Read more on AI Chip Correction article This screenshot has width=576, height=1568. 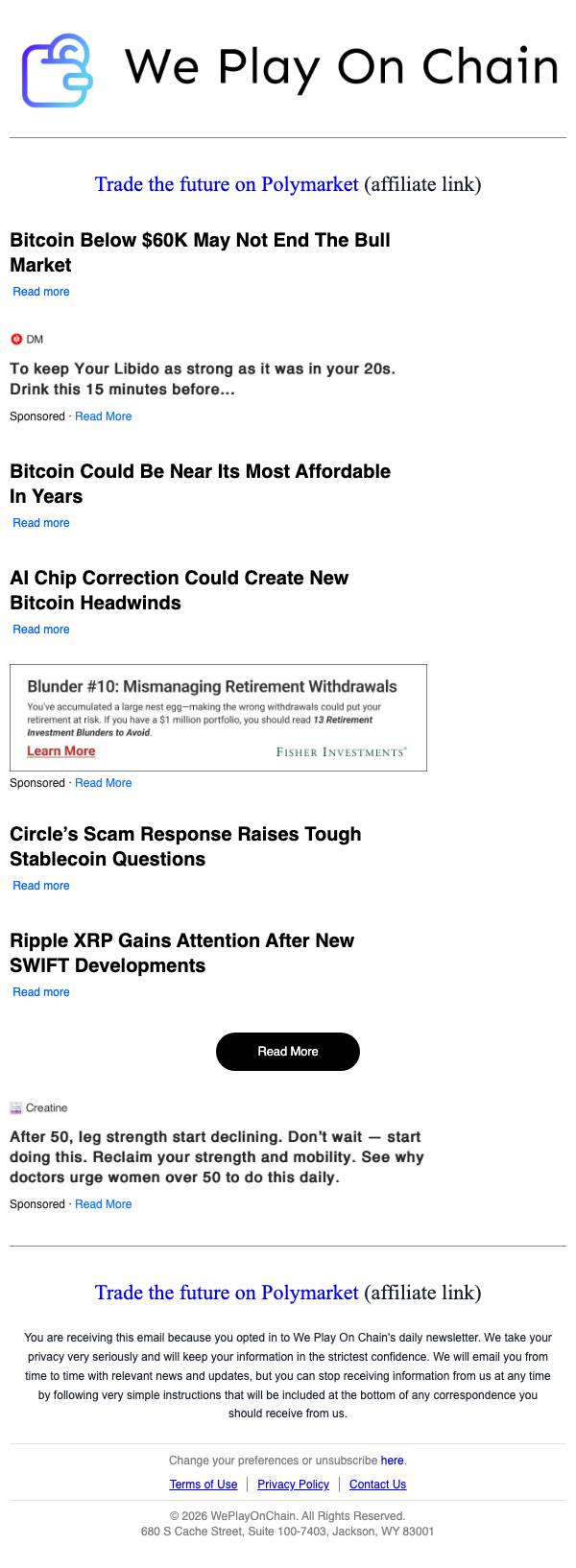(41, 630)
